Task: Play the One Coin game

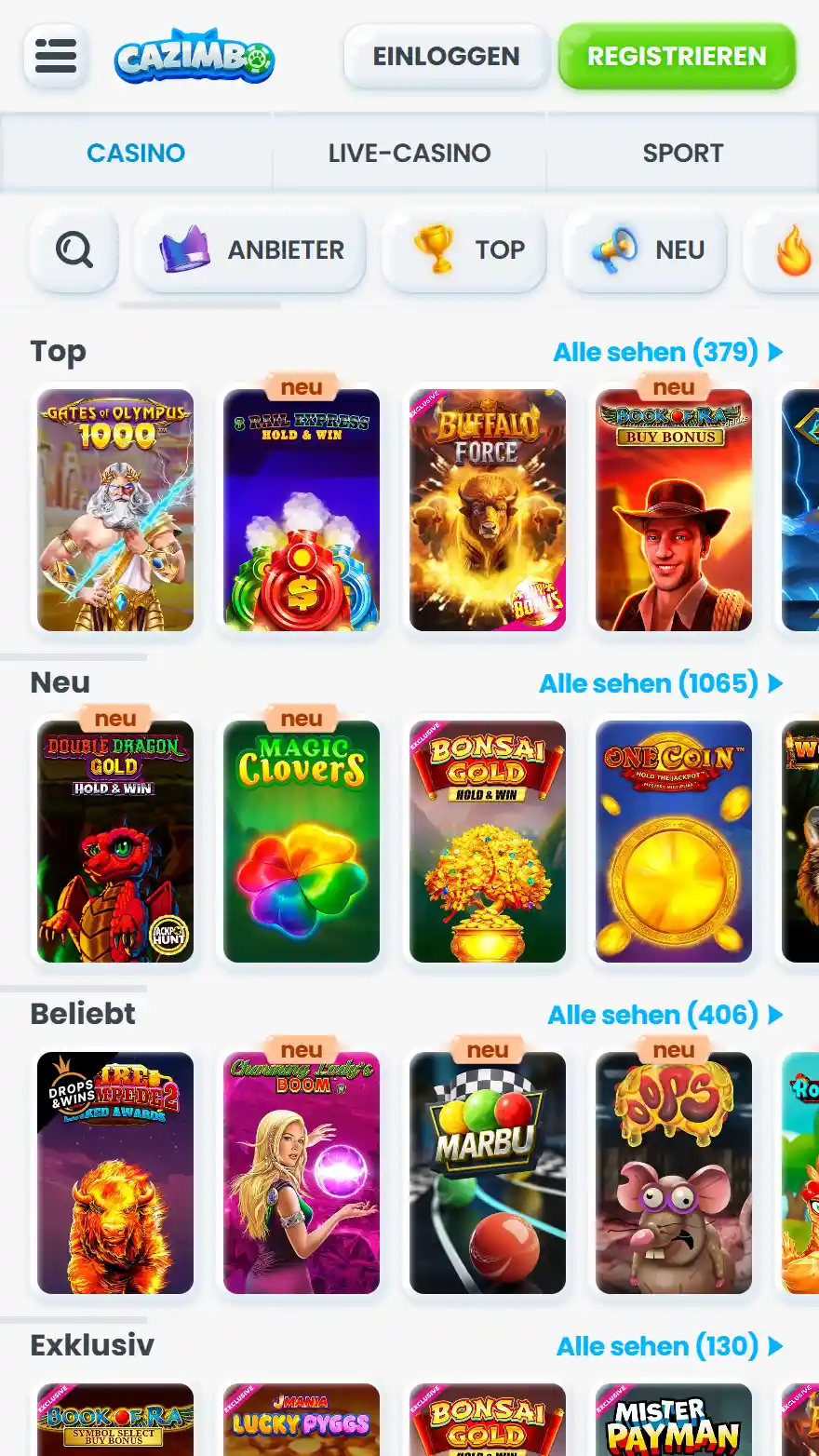Action: (x=674, y=842)
